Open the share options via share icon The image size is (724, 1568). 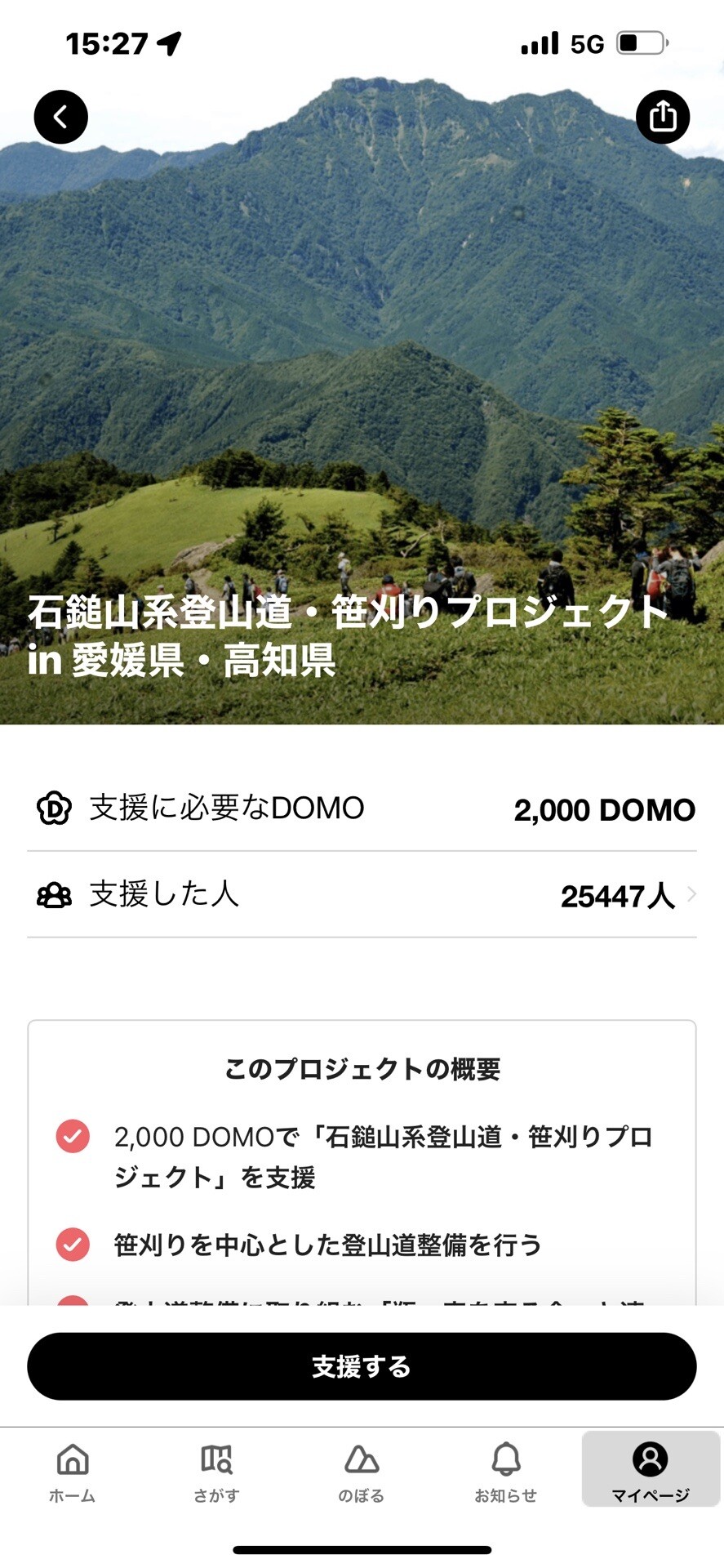click(x=664, y=117)
